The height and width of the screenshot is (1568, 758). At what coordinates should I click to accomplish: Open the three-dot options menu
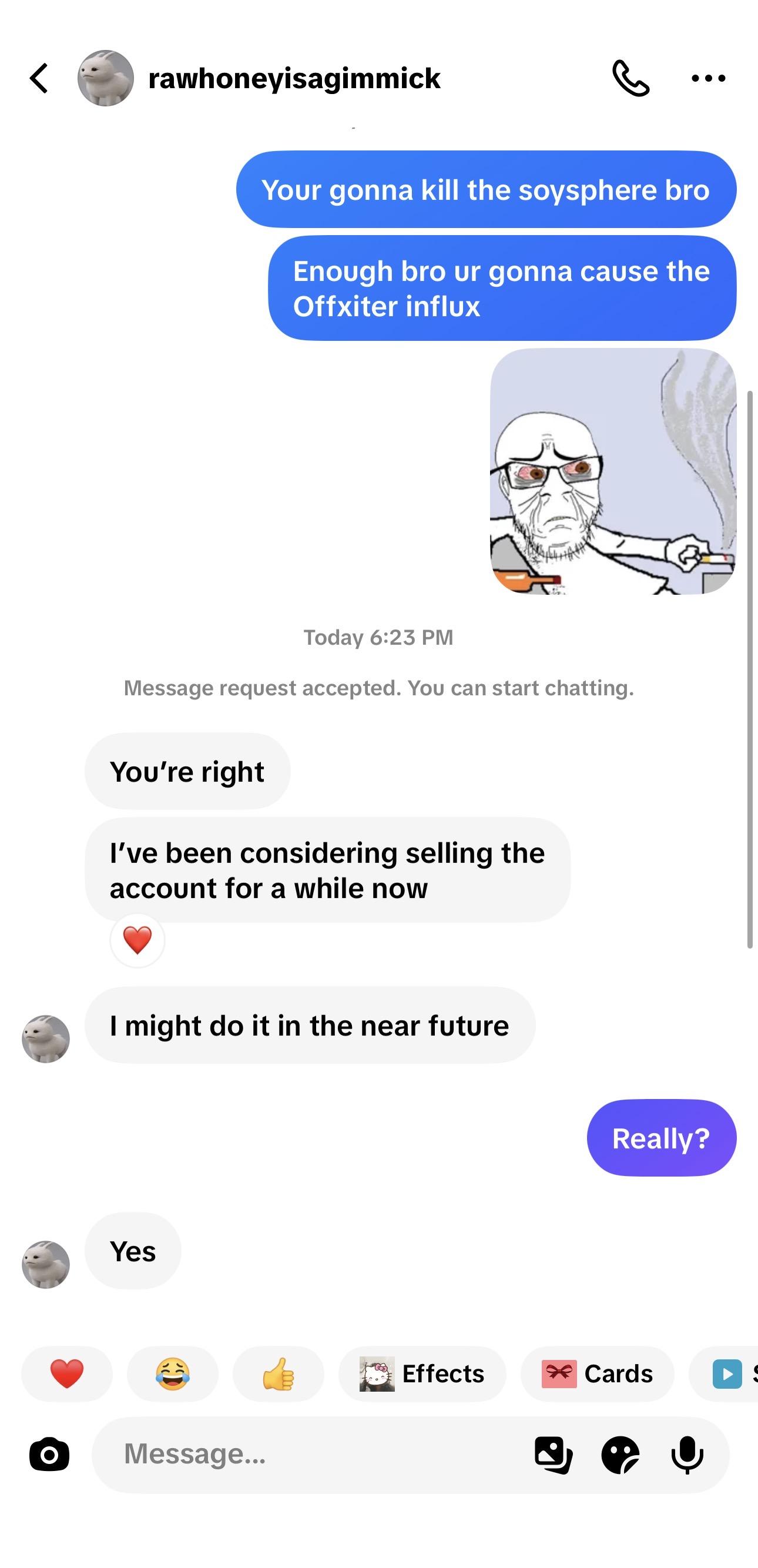(708, 78)
